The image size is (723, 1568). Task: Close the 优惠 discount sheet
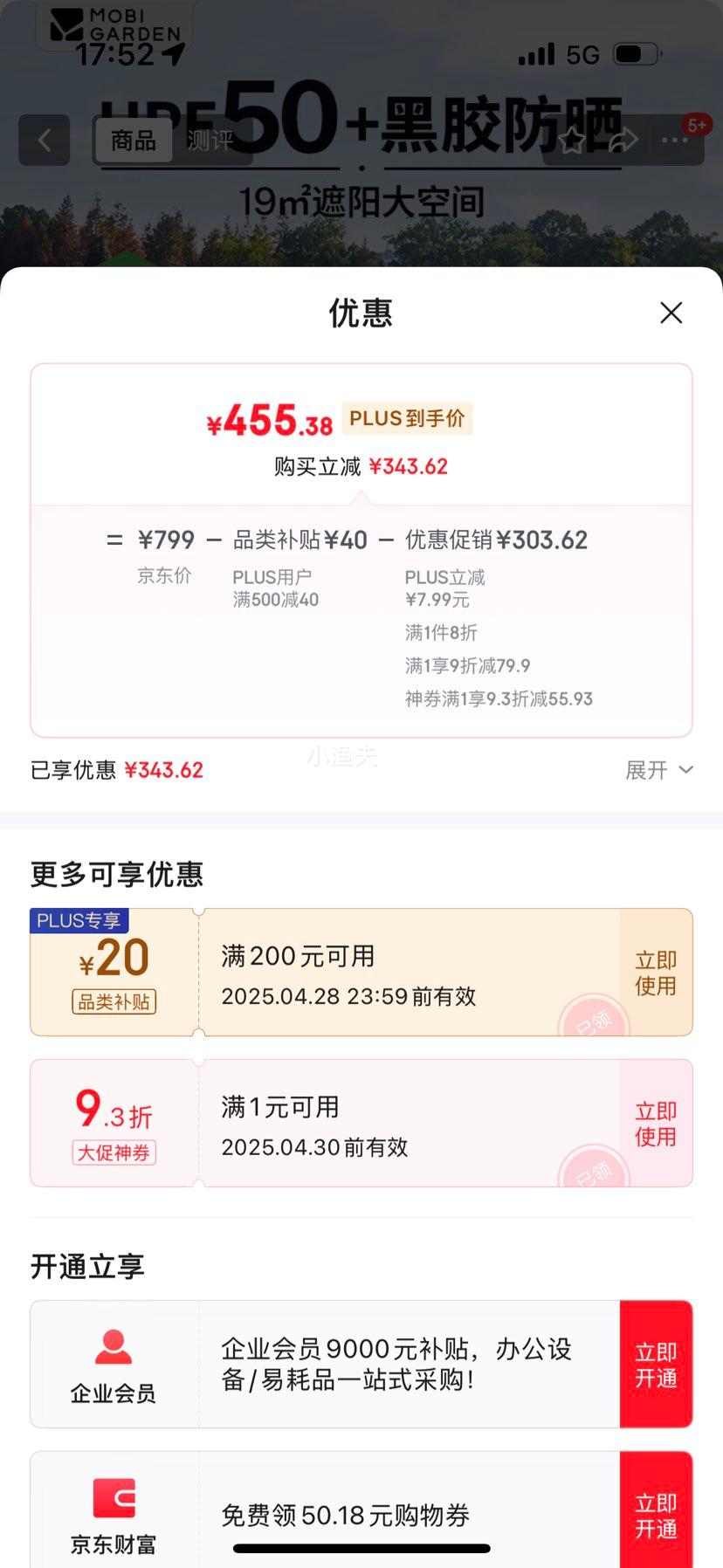(671, 313)
